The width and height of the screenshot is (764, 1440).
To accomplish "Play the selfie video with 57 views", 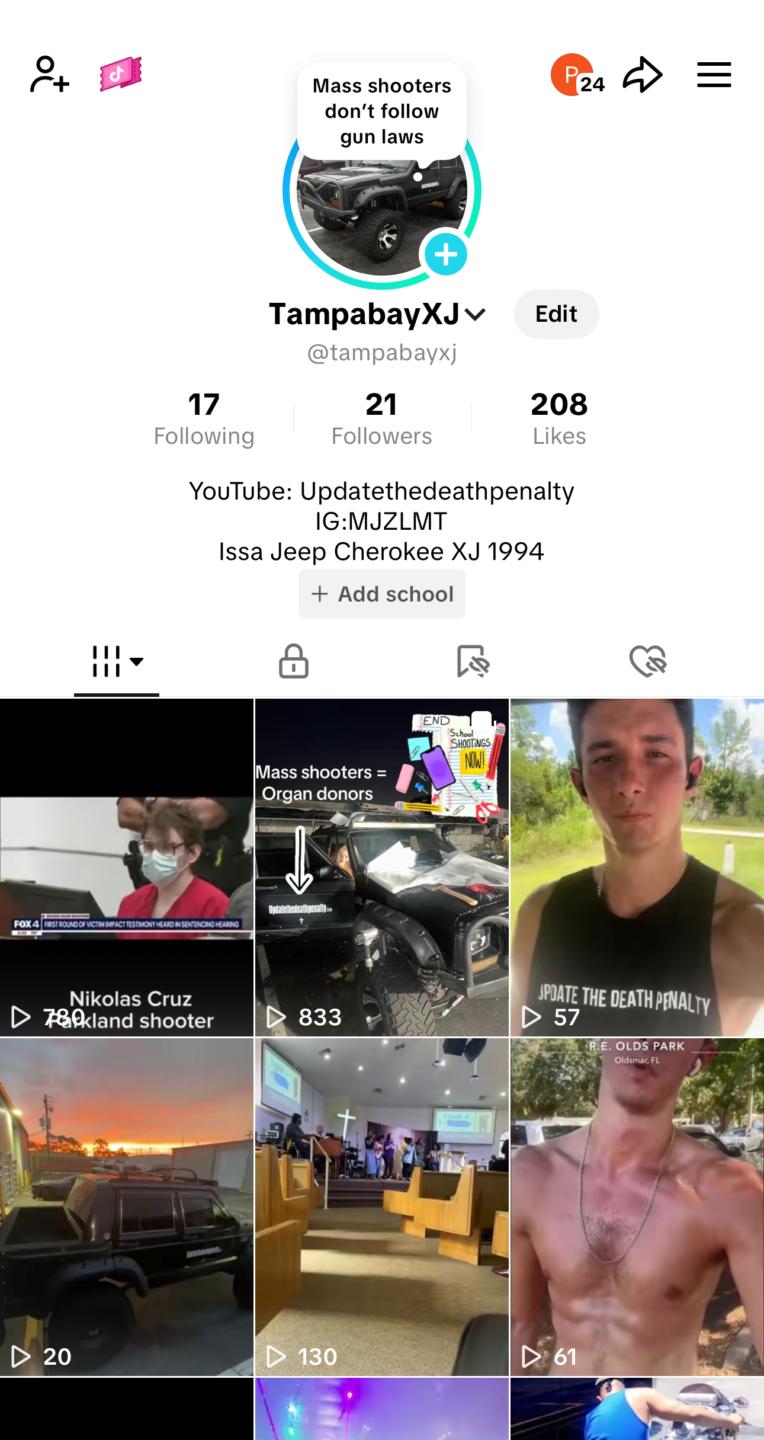I will coord(637,867).
